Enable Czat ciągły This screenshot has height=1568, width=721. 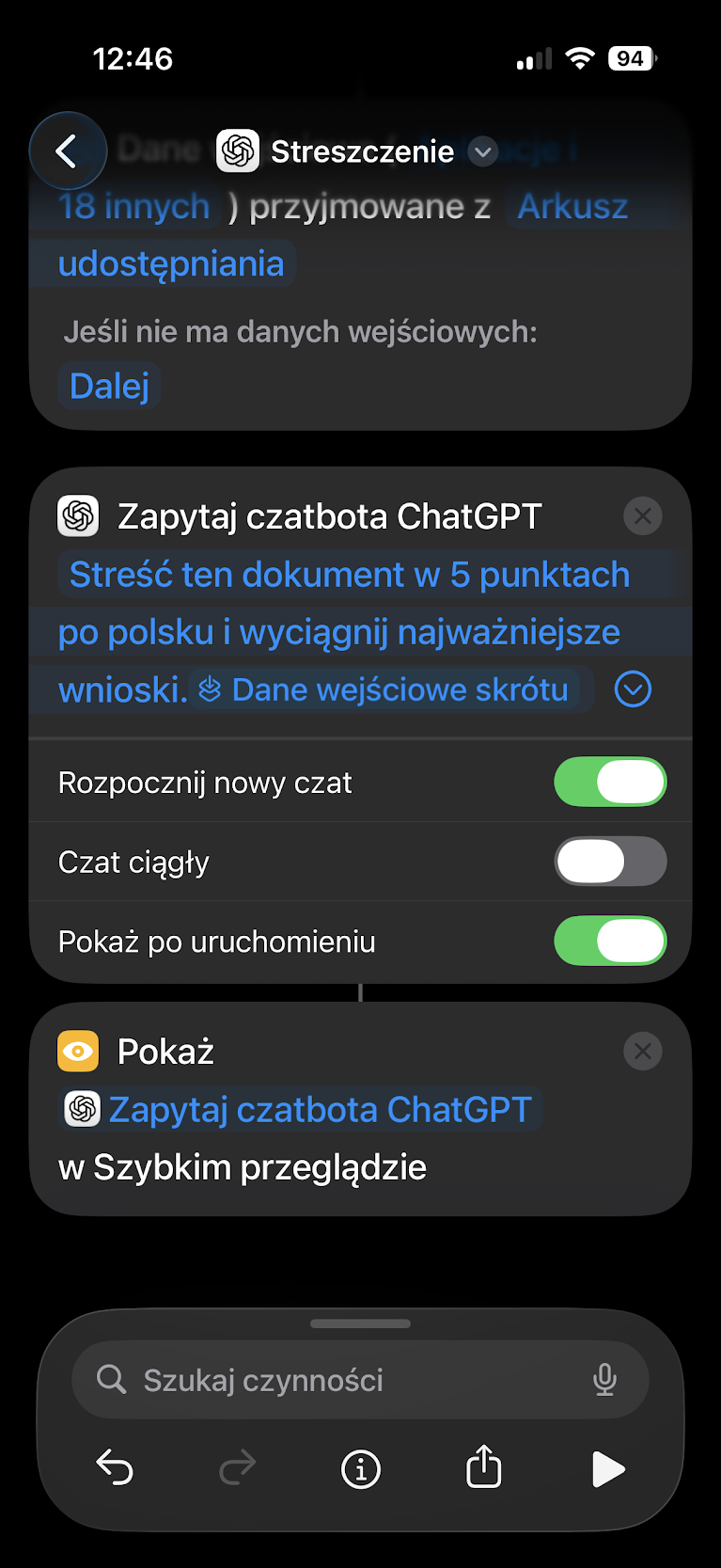[610, 861]
